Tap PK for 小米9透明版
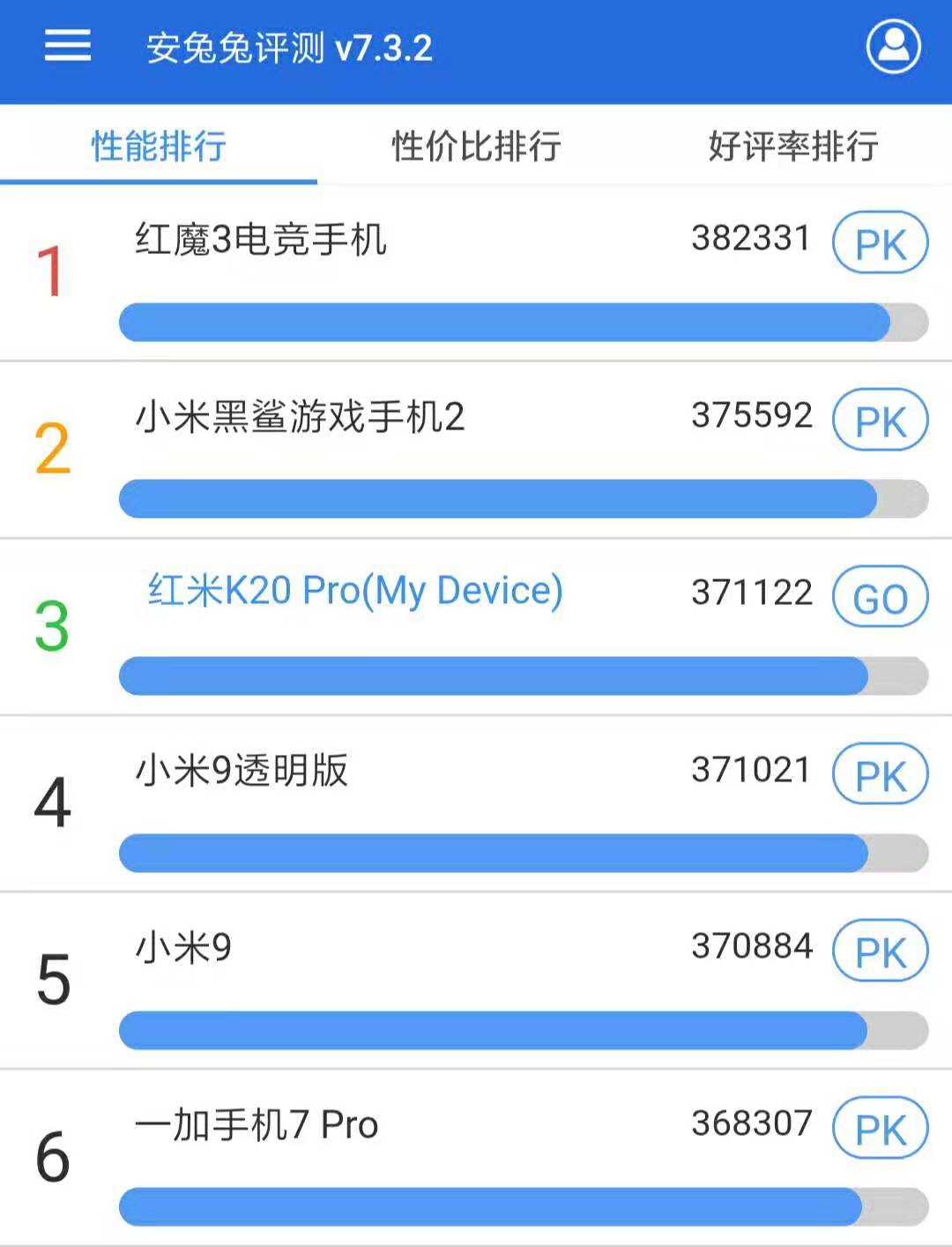 click(x=880, y=775)
